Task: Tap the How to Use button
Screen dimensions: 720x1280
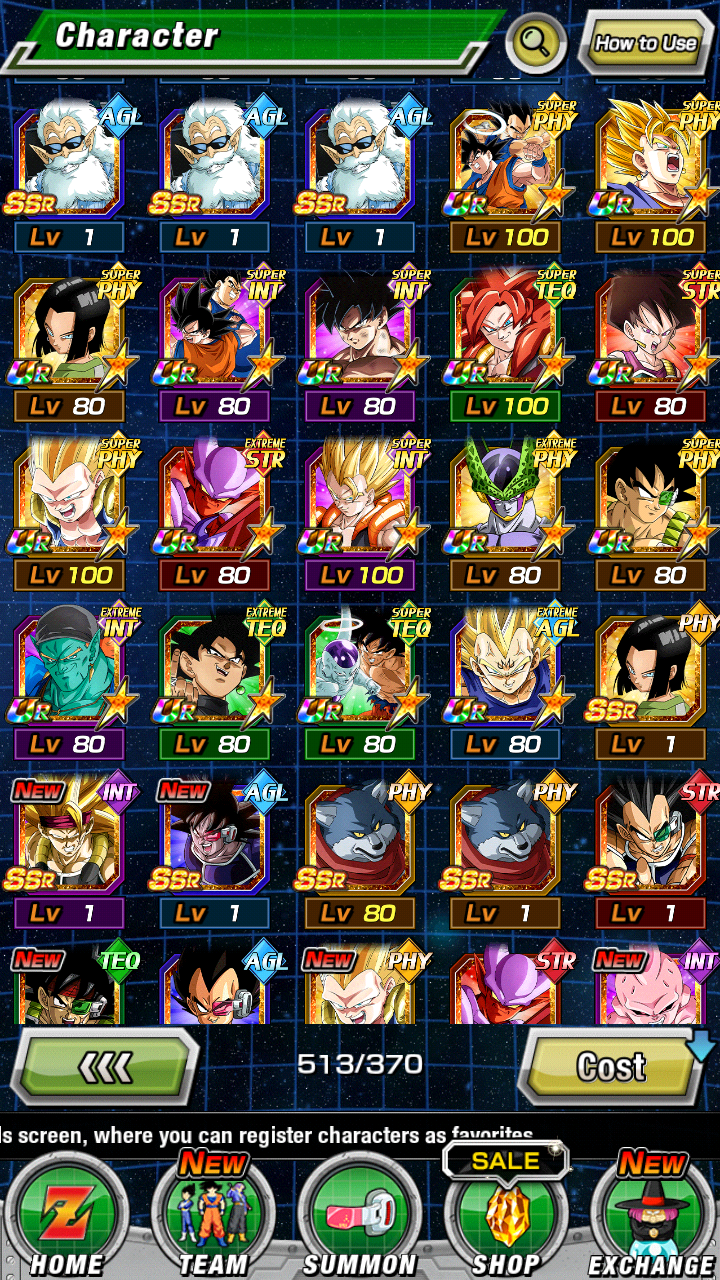Action: tap(645, 43)
